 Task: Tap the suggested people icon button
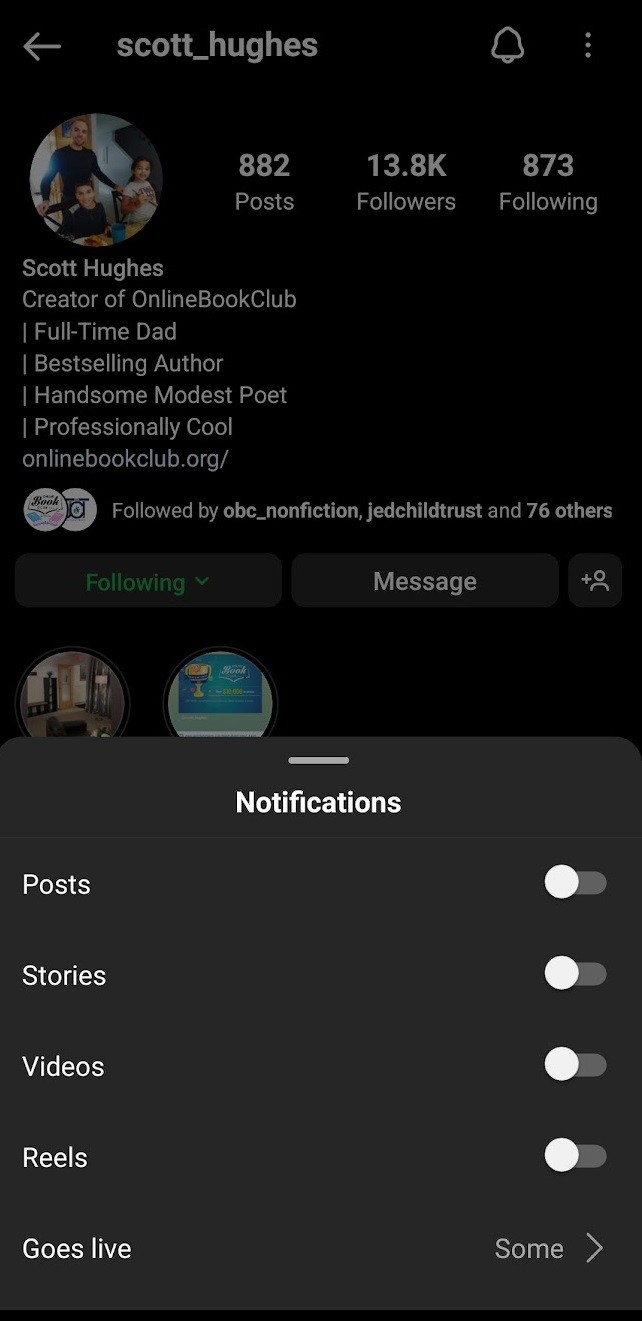[595, 581]
